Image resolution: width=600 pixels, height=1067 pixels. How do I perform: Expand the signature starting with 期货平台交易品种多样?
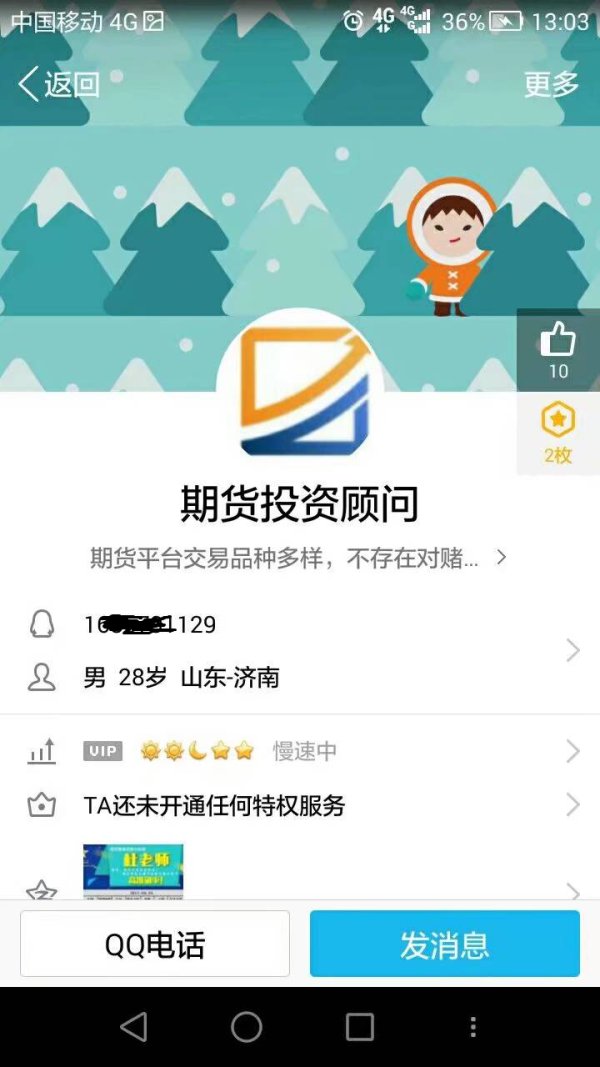[x=299, y=559]
